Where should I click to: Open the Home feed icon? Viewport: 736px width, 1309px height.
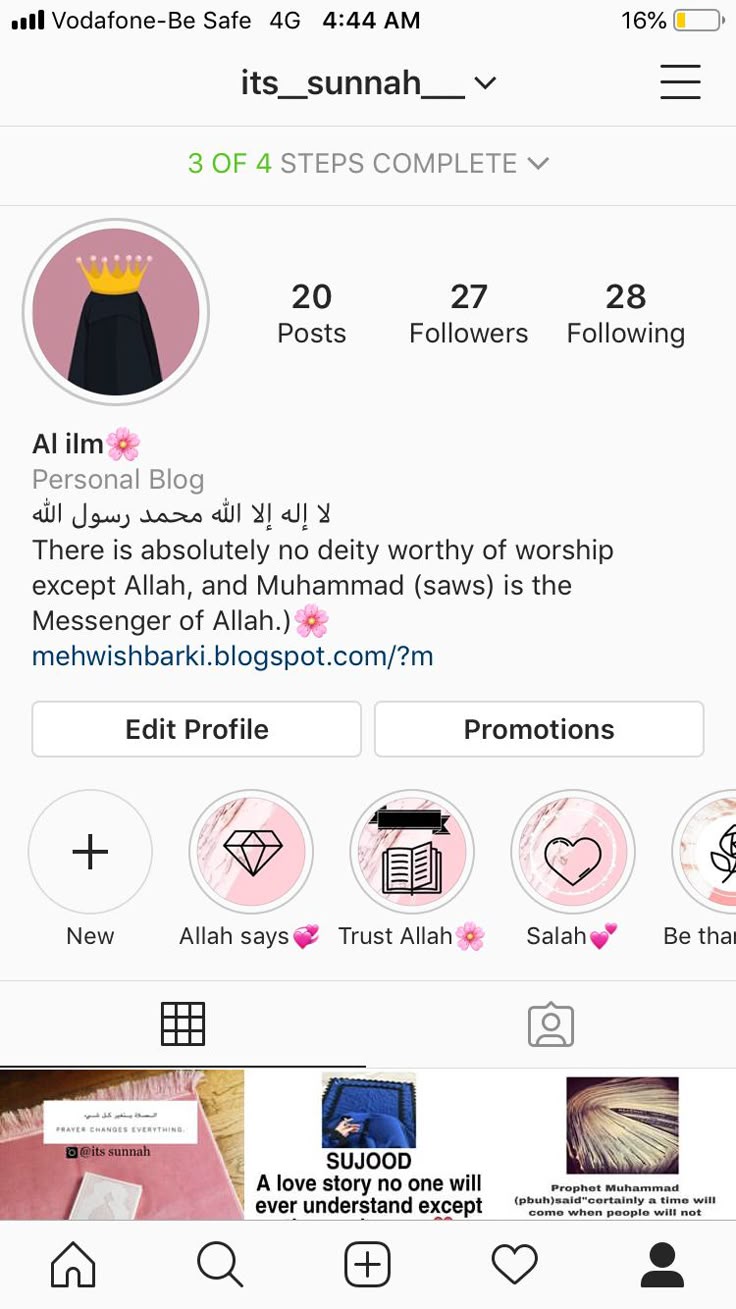pos(72,1263)
